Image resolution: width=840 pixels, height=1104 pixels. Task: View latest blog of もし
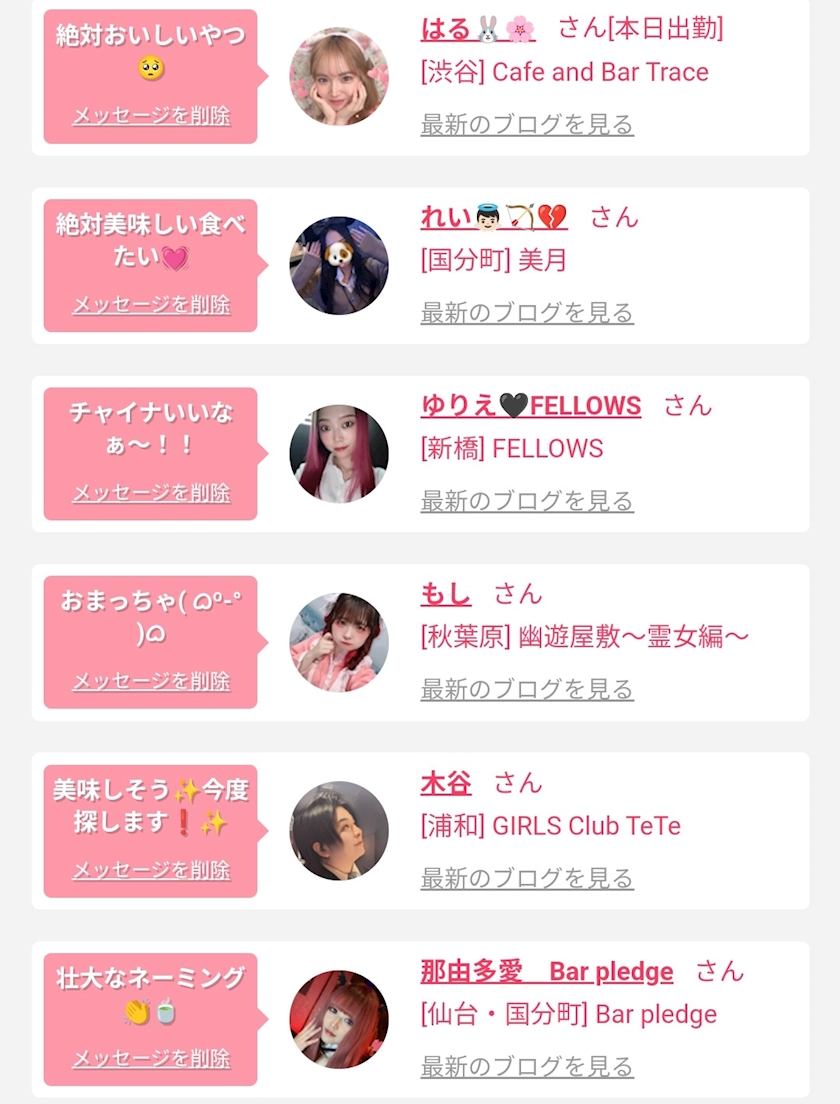click(527, 689)
